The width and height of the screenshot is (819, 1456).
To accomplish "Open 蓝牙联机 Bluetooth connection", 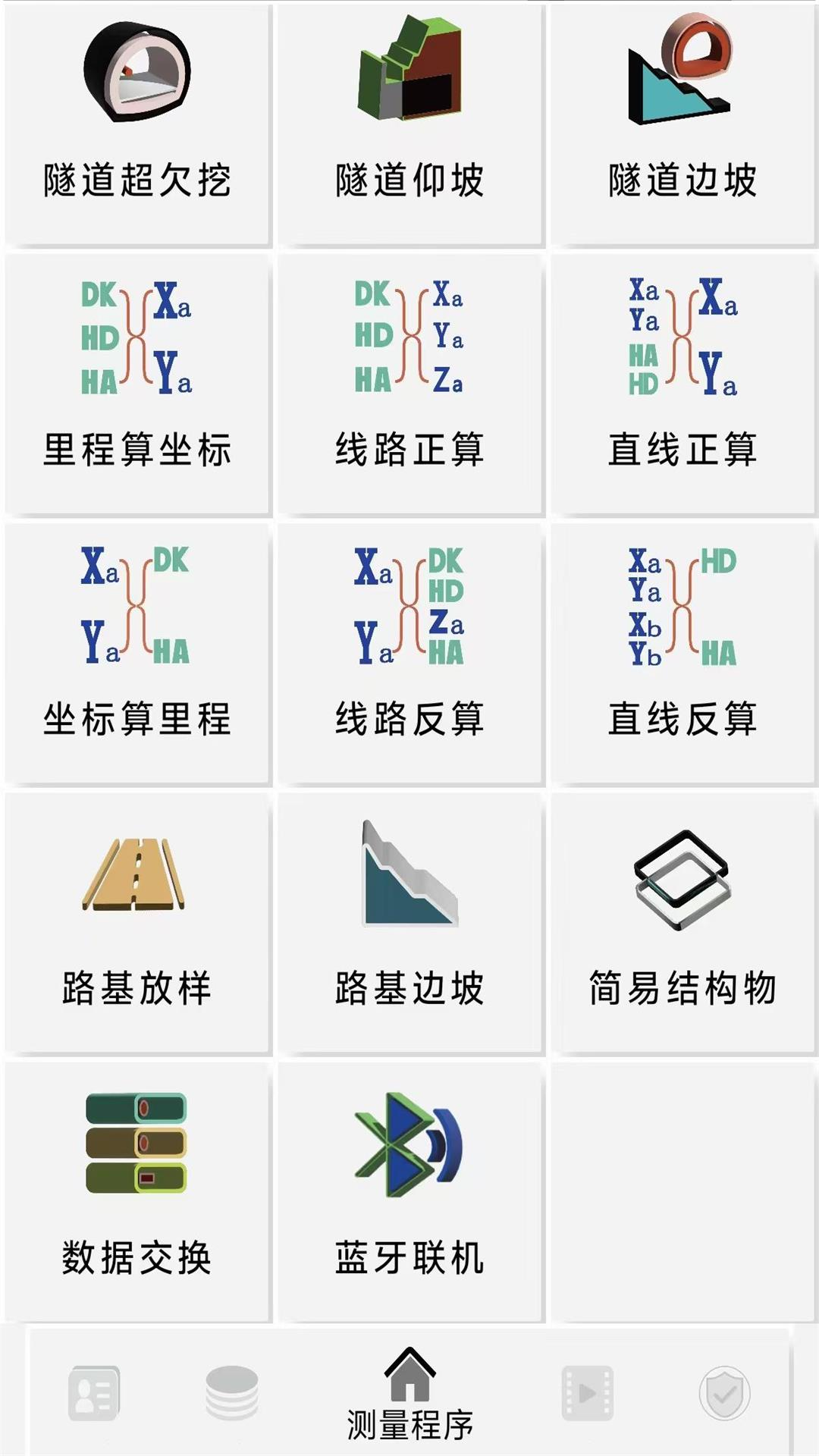I will pyautogui.click(x=410, y=1192).
